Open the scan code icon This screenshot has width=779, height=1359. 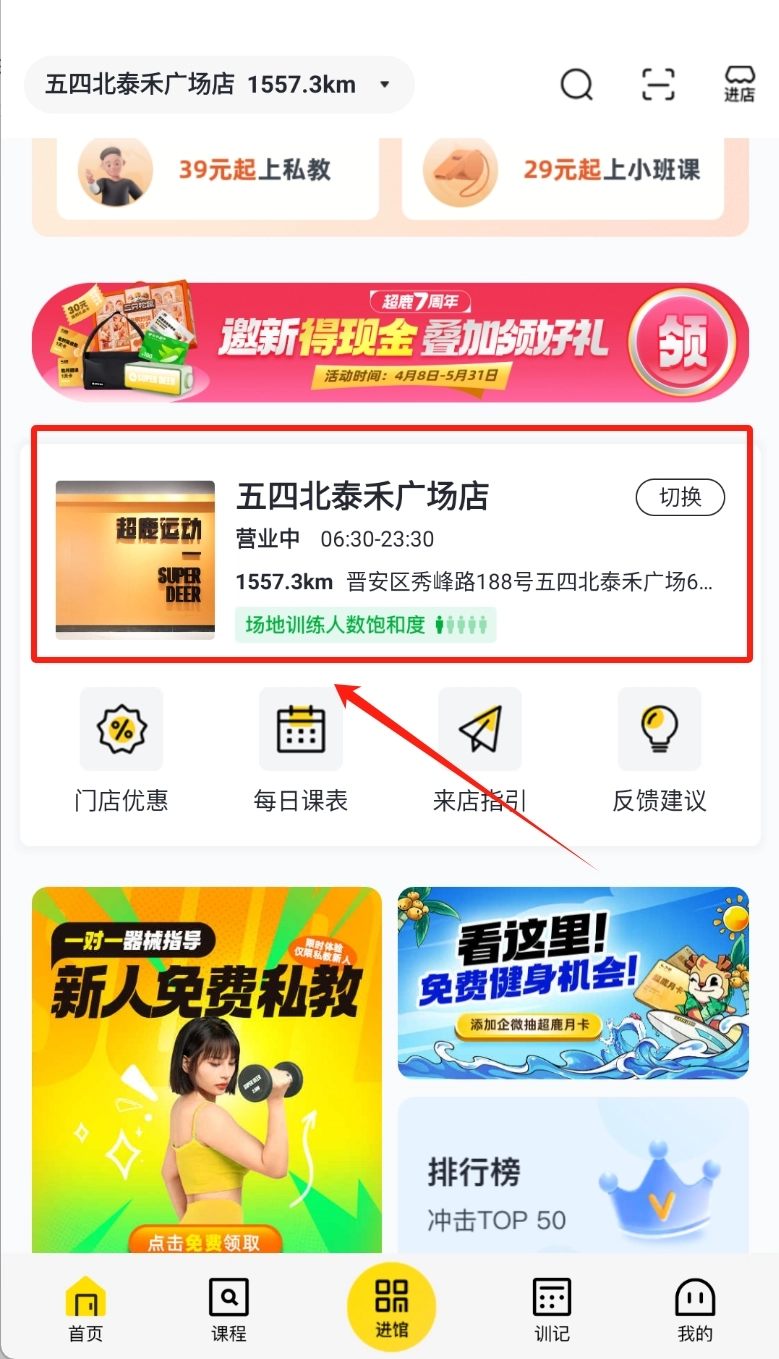[658, 85]
